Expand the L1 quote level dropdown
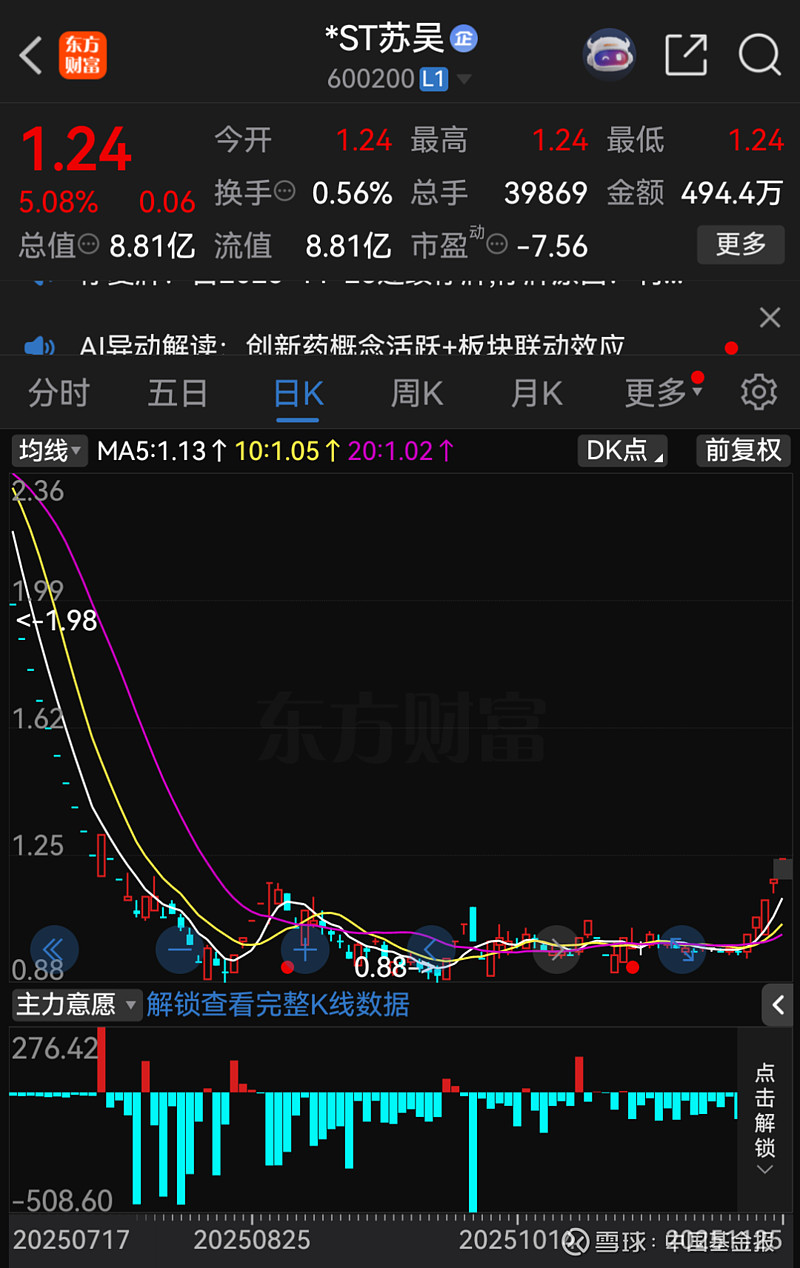The image size is (800, 1268). pos(437,79)
